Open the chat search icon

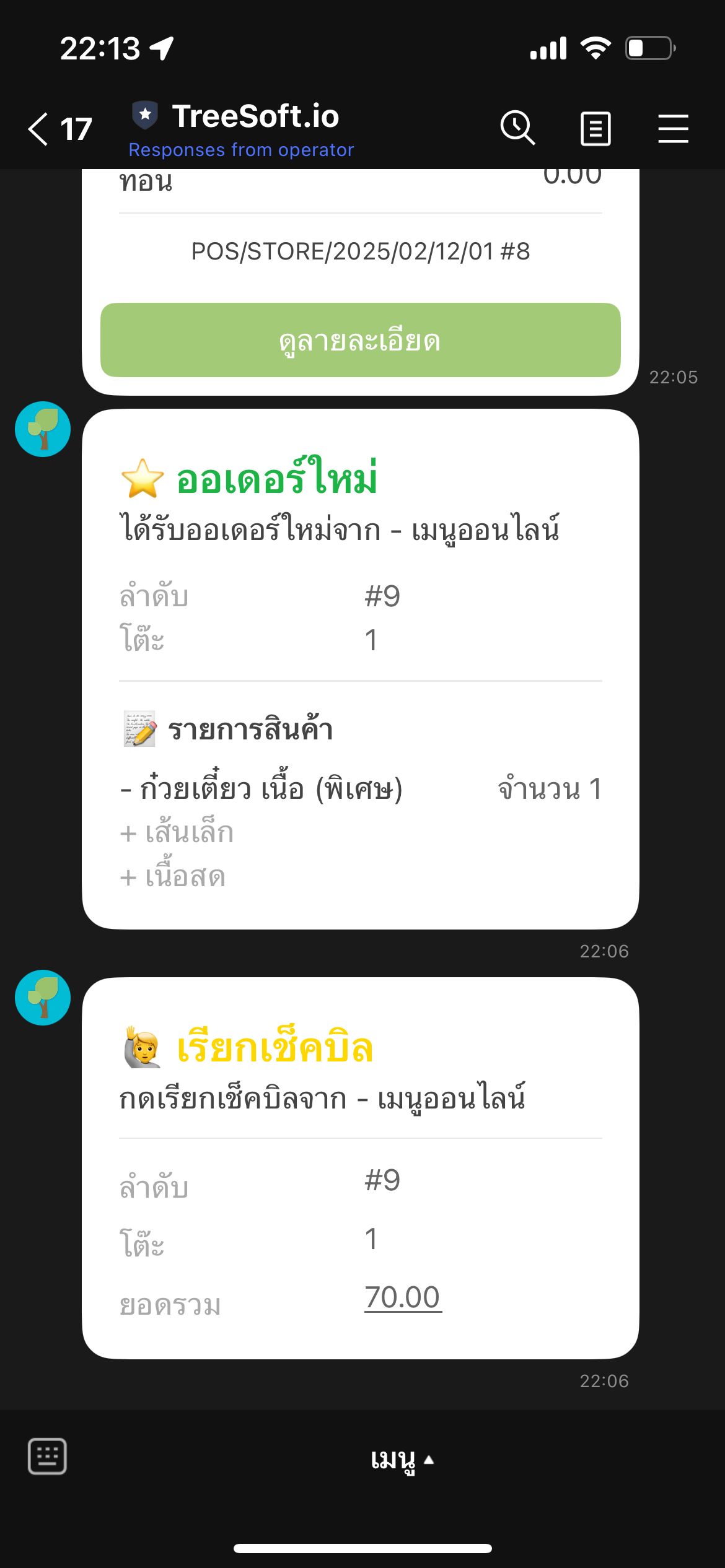tap(518, 128)
